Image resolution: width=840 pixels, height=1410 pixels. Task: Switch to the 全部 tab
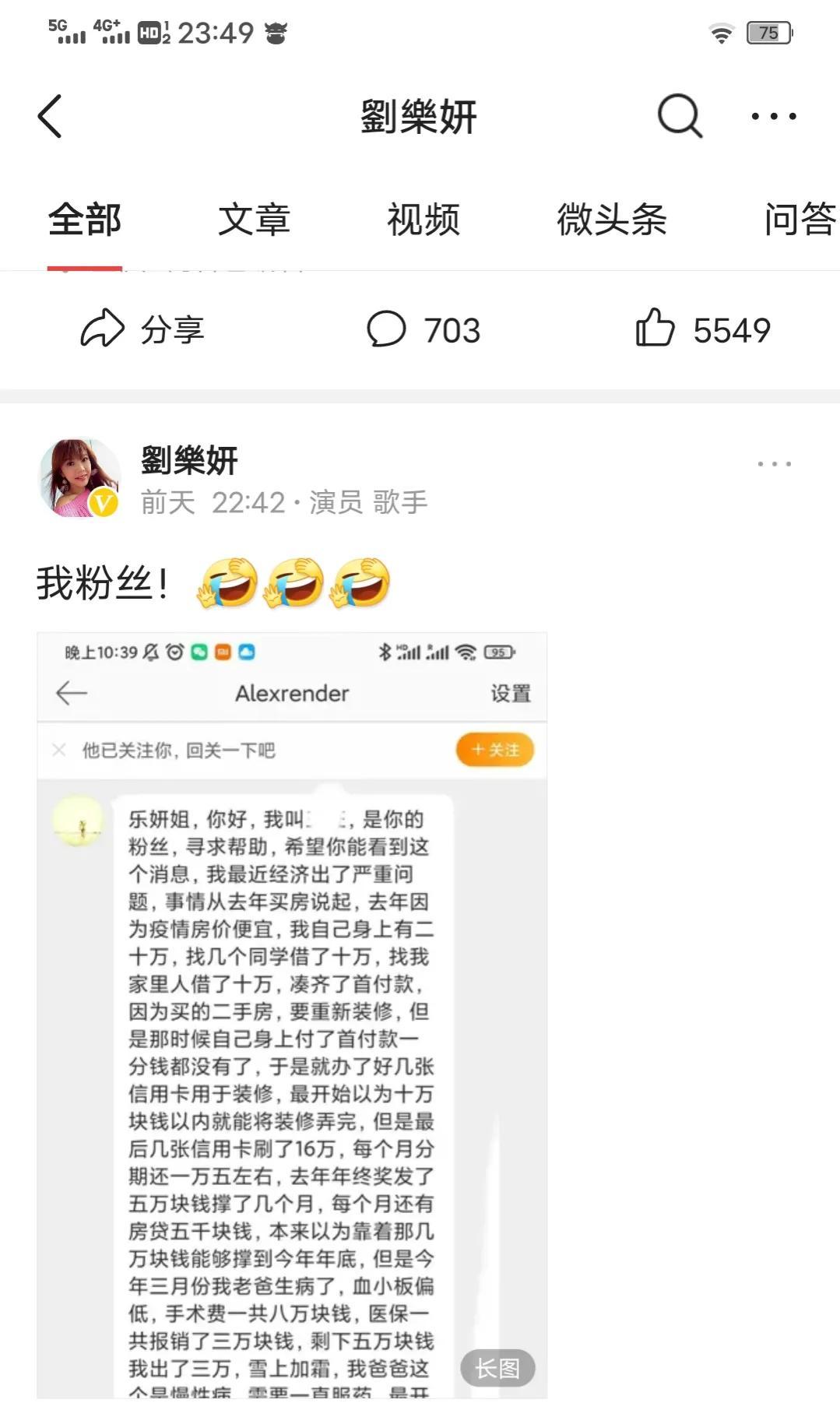pyautogui.click(x=85, y=220)
